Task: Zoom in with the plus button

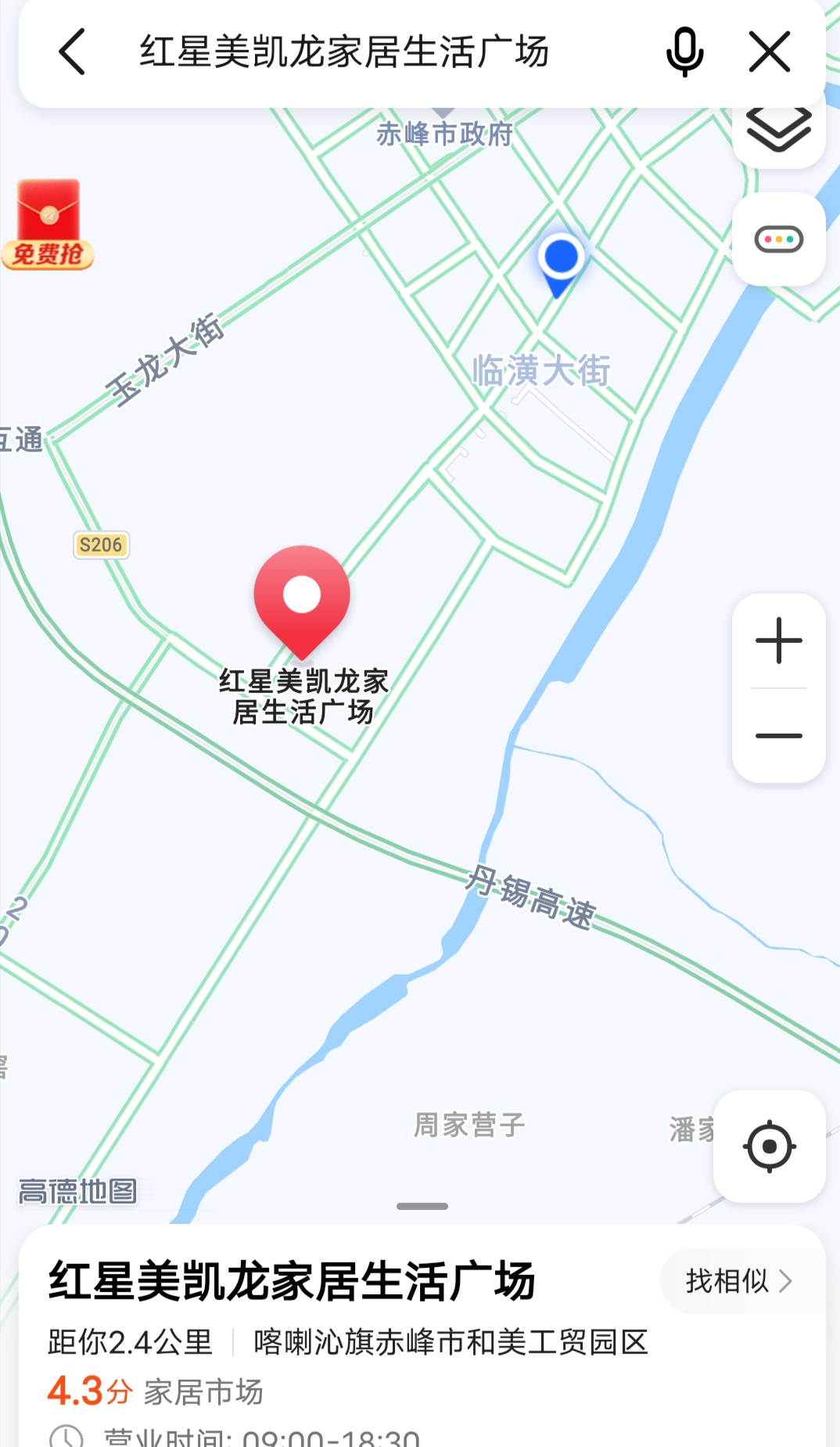Action: (x=779, y=641)
